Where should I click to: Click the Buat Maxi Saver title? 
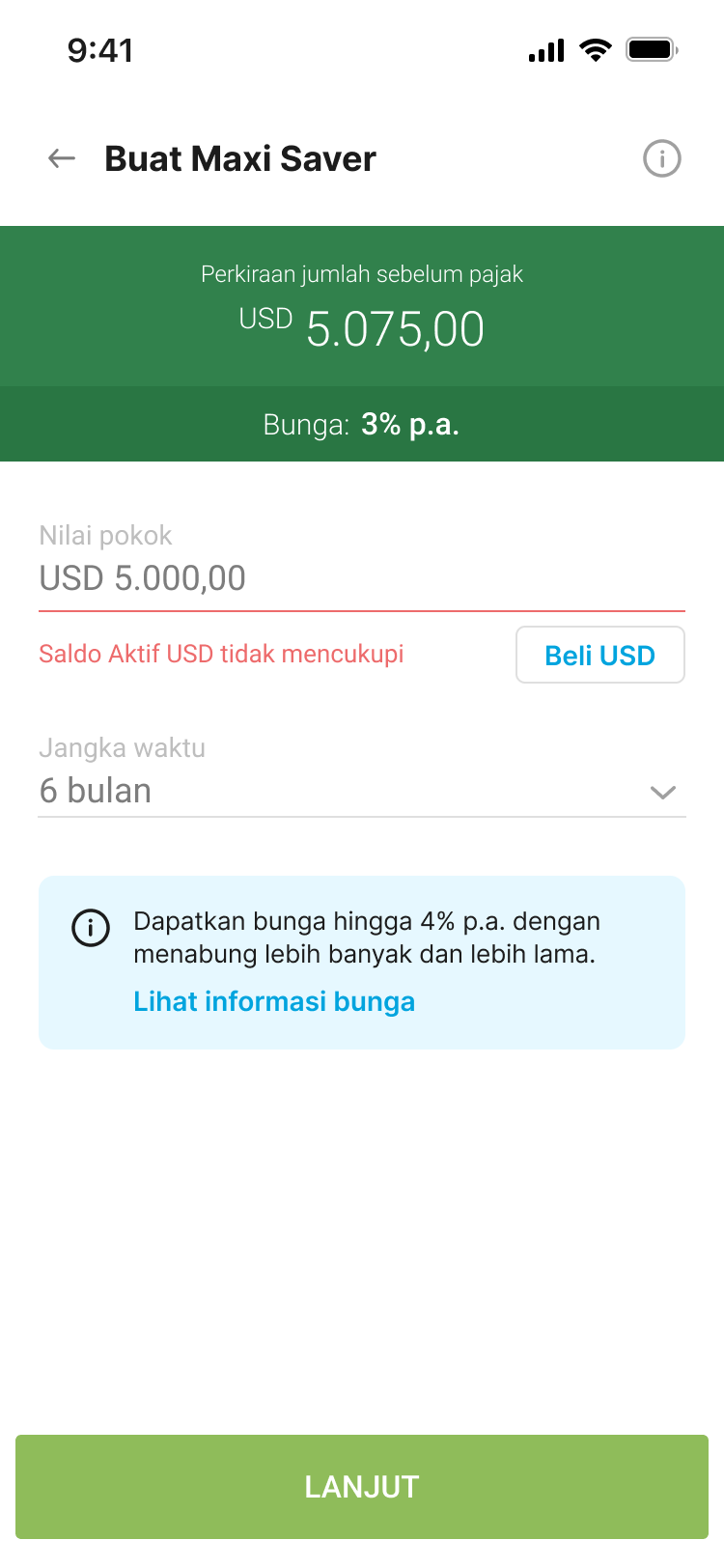point(240,158)
